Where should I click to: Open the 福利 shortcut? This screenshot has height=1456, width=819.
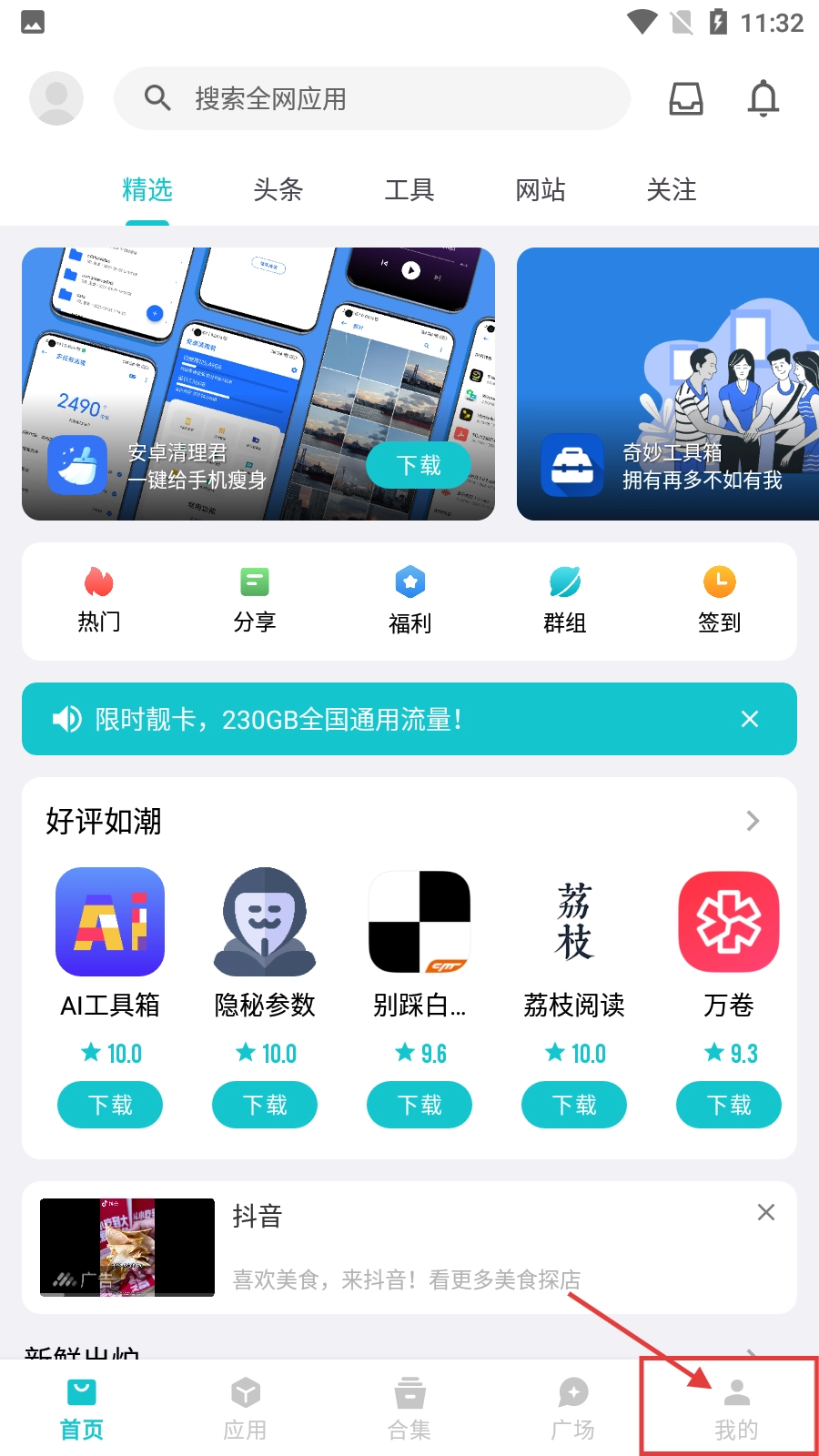(x=409, y=600)
